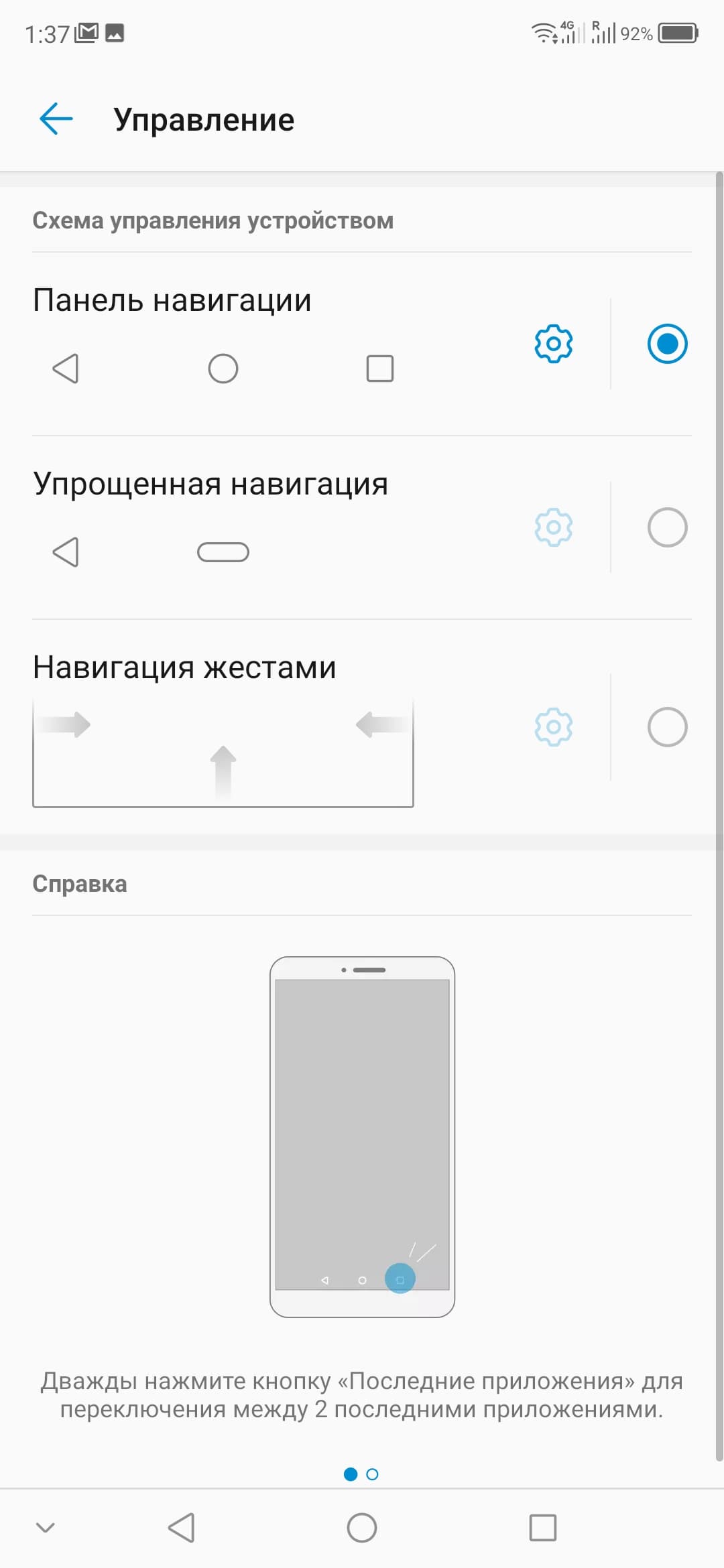Hide the navigation bar with the chevron

tap(45, 1528)
